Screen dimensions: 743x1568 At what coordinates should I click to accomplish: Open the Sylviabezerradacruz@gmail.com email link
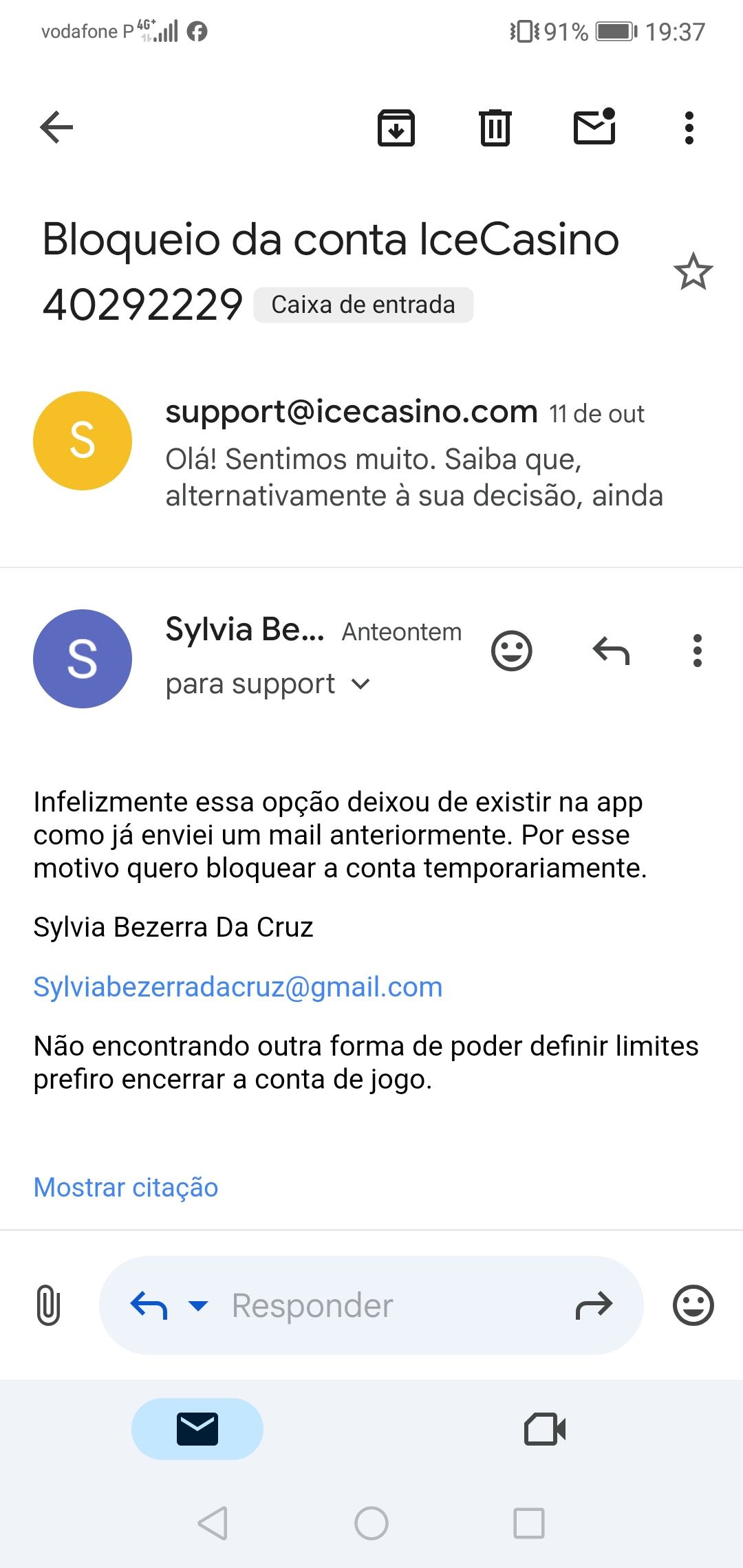pyautogui.click(x=238, y=987)
